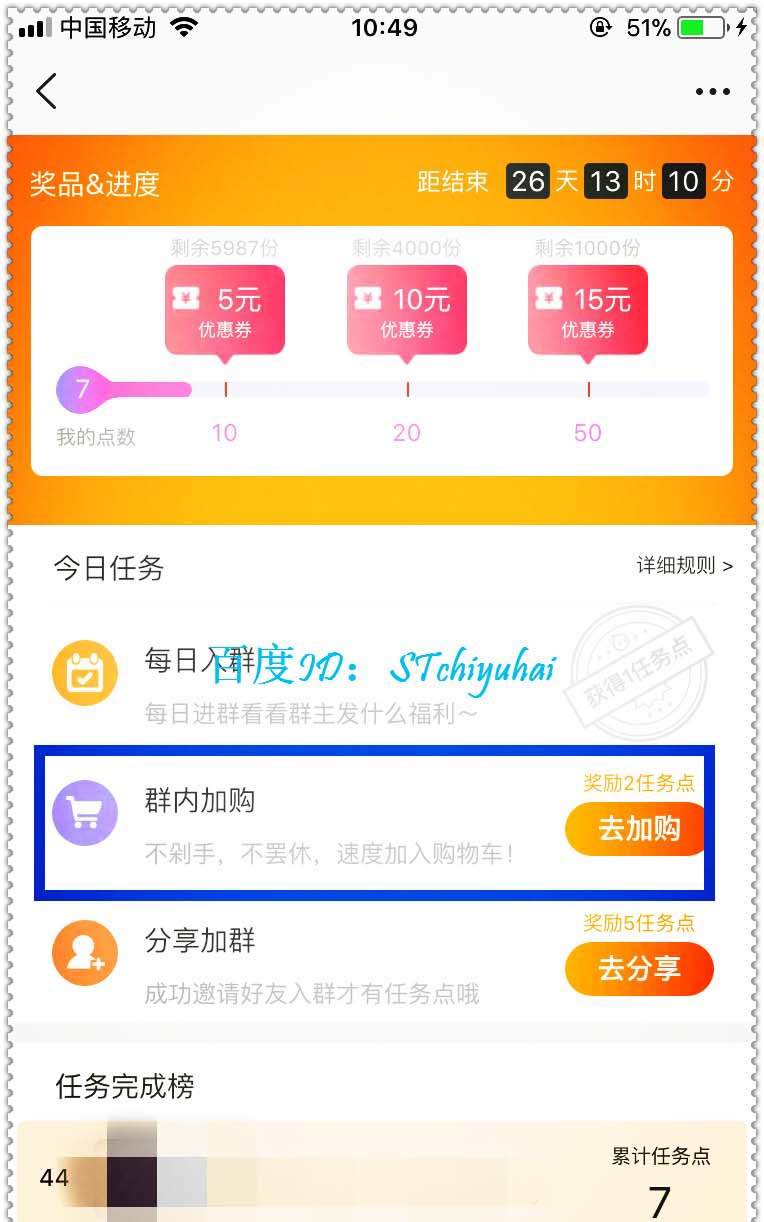Screen dimensions: 764x1222
Task: Tap the 去加购 button
Action: 638,829
